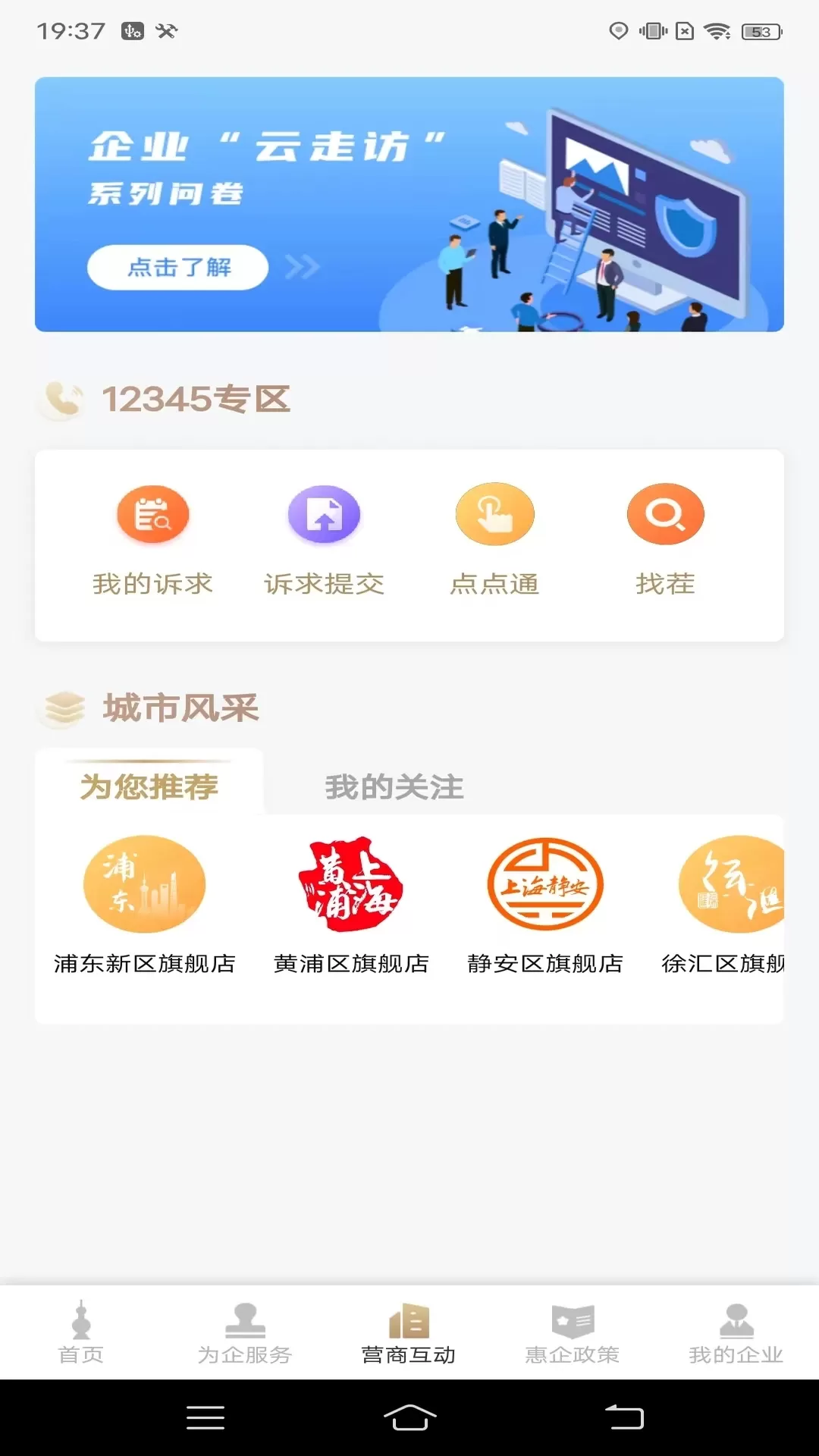This screenshot has height=1456, width=819.
Task: Switch to 我的关注 tab
Action: coord(394,787)
